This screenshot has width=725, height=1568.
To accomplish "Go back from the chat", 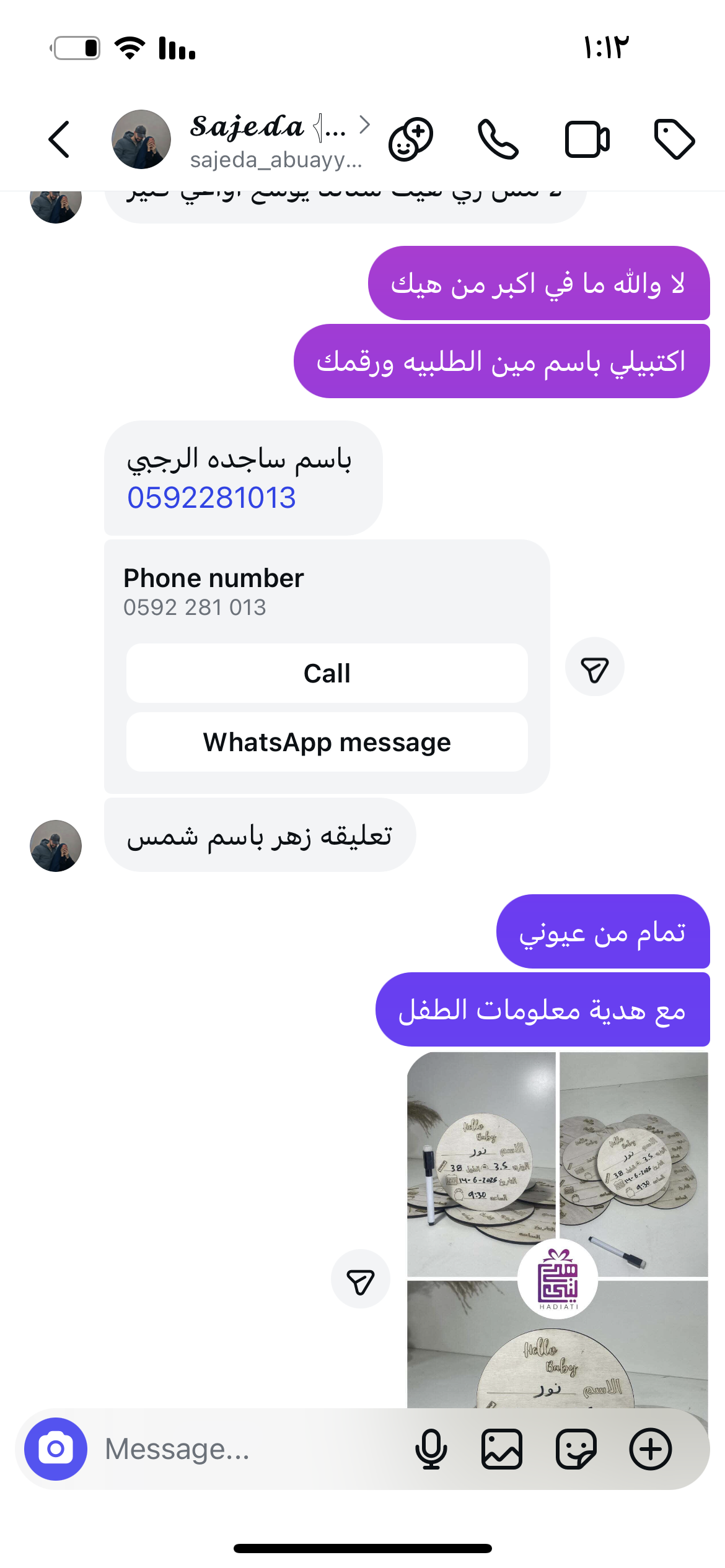I will coord(59,139).
